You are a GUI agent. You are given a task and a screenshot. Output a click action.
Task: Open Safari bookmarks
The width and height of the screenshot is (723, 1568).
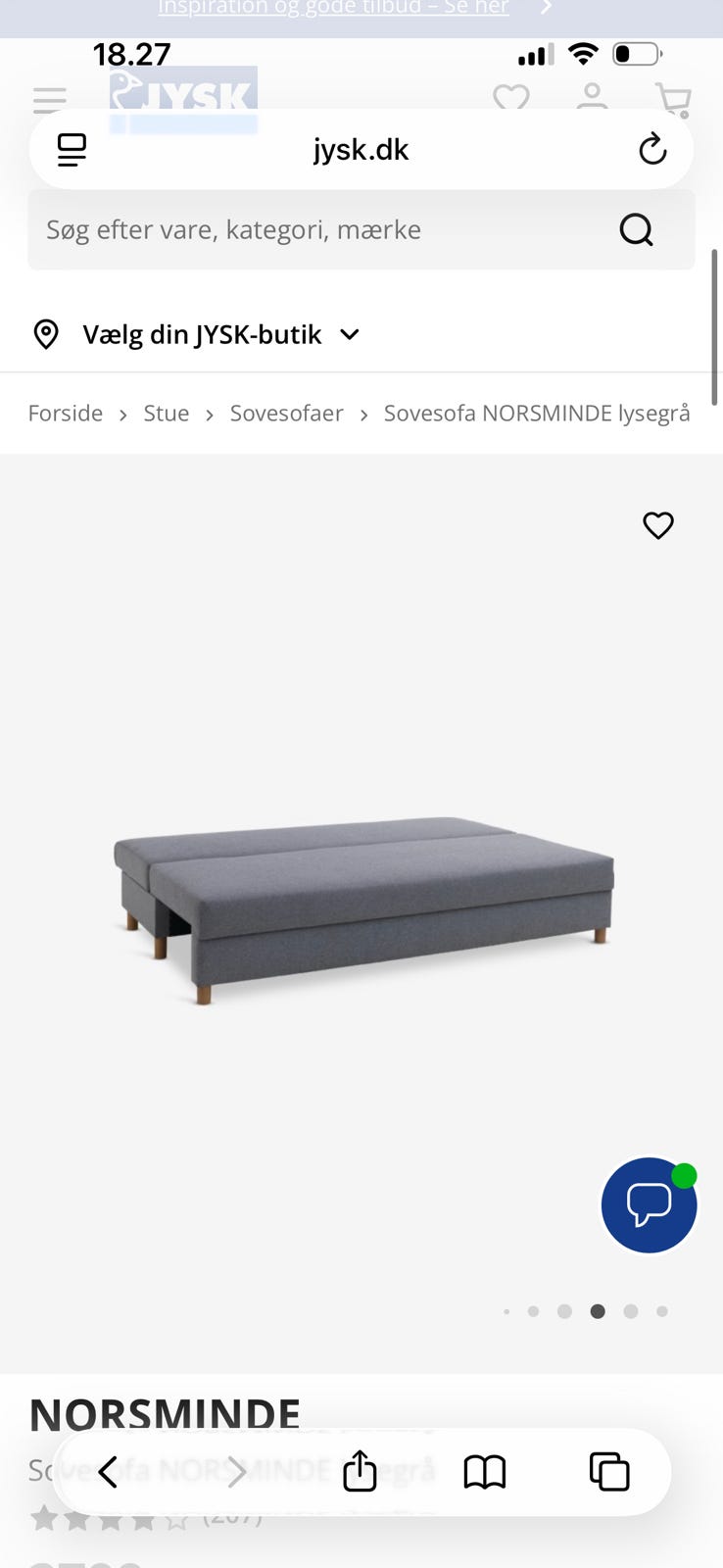[x=484, y=1471]
